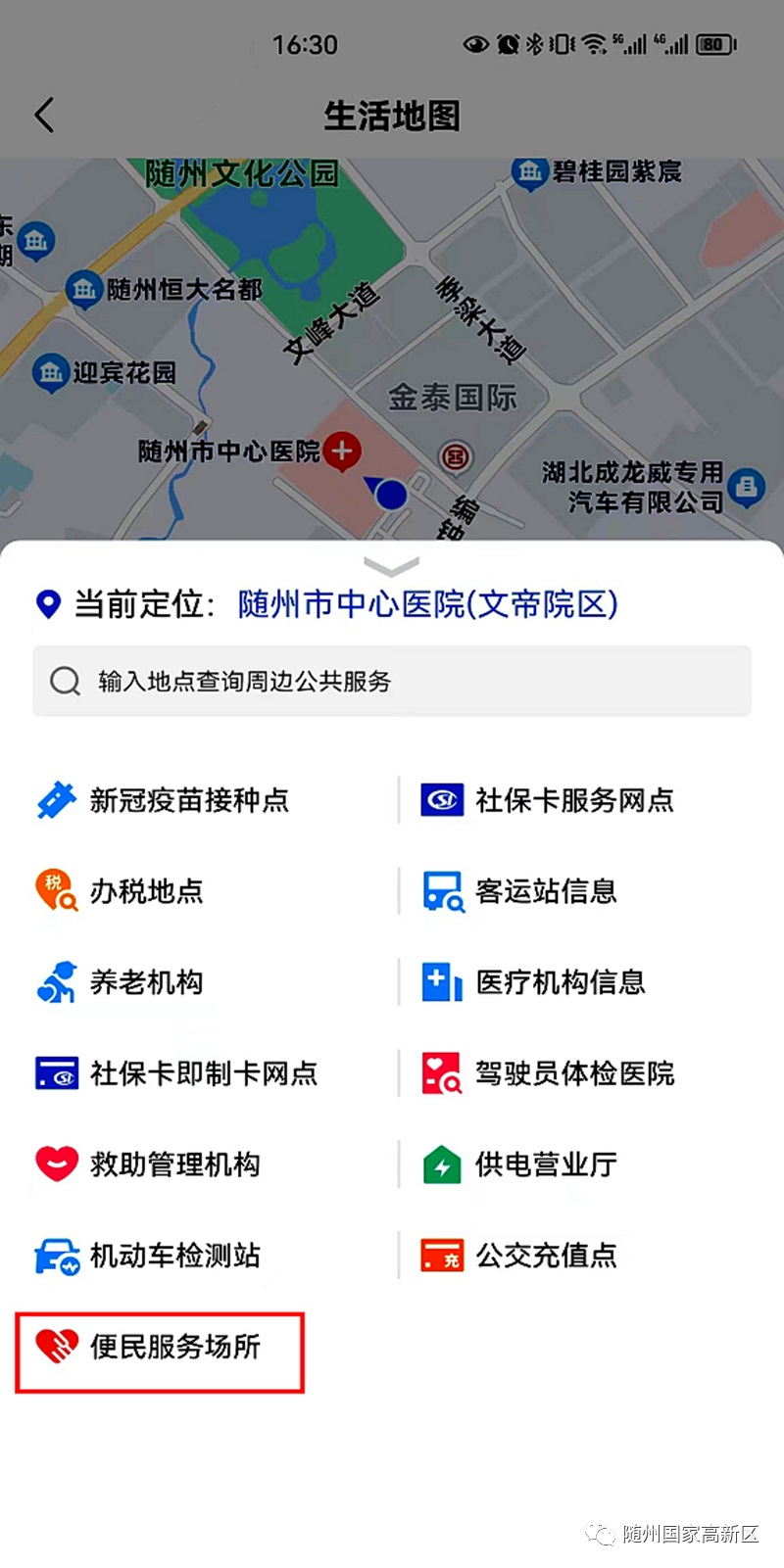Image resolution: width=784 pixels, height=1568 pixels.
Task: Collapse the panel with the down chevron
Action: click(391, 566)
